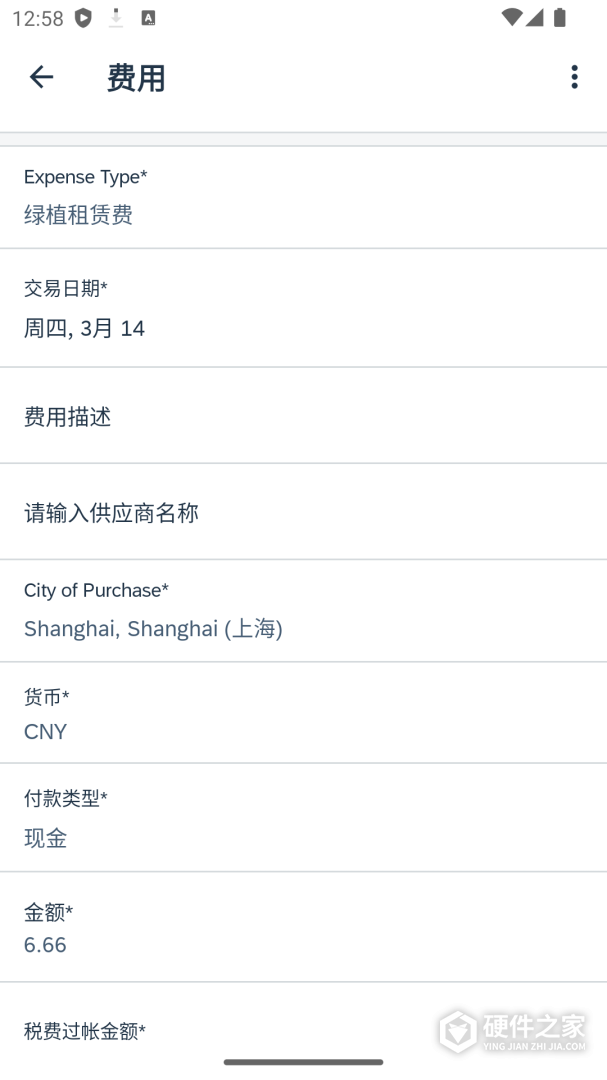Image resolution: width=607 pixels, height=1080 pixels.
Task: Change the 货币 currency from CNY
Action: 303,715
